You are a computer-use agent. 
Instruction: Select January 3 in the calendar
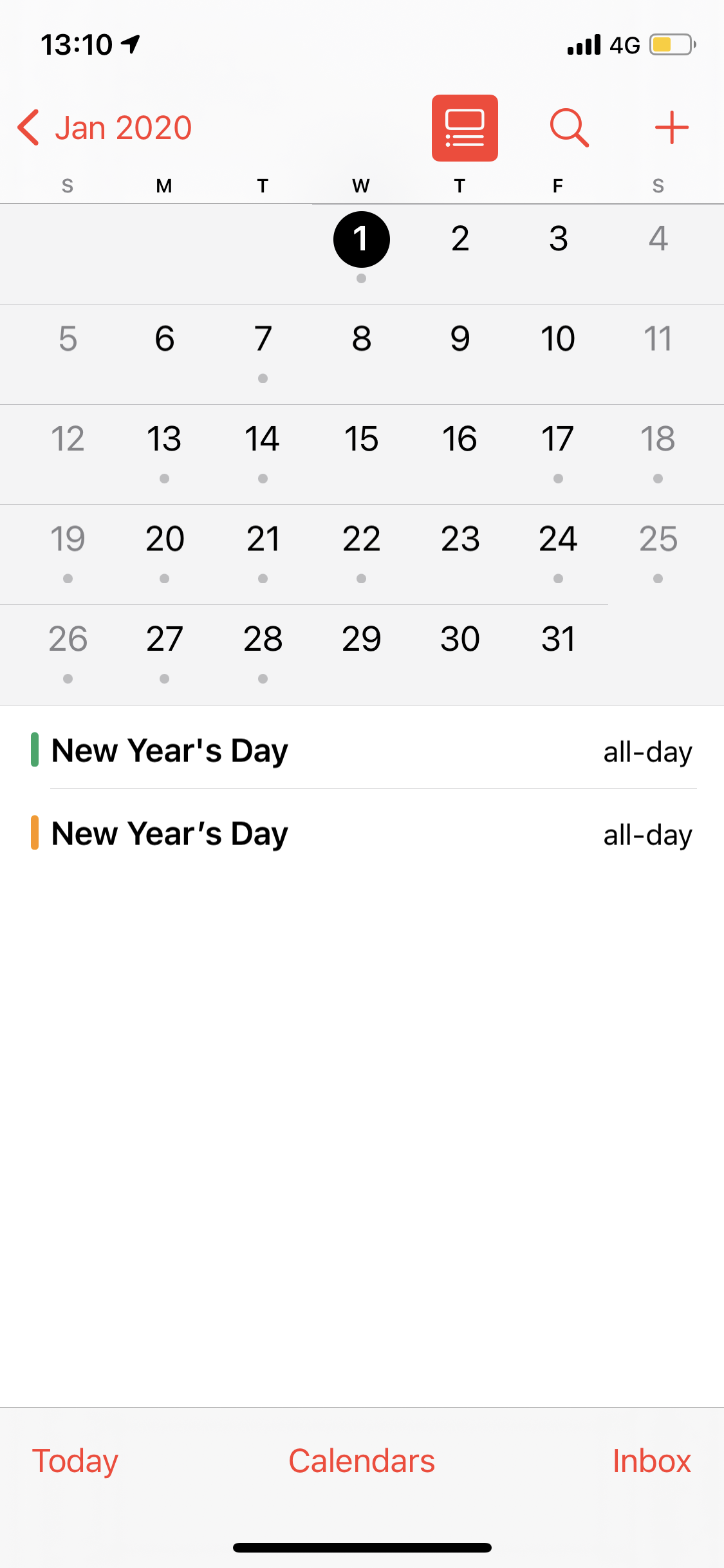point(558,239)
